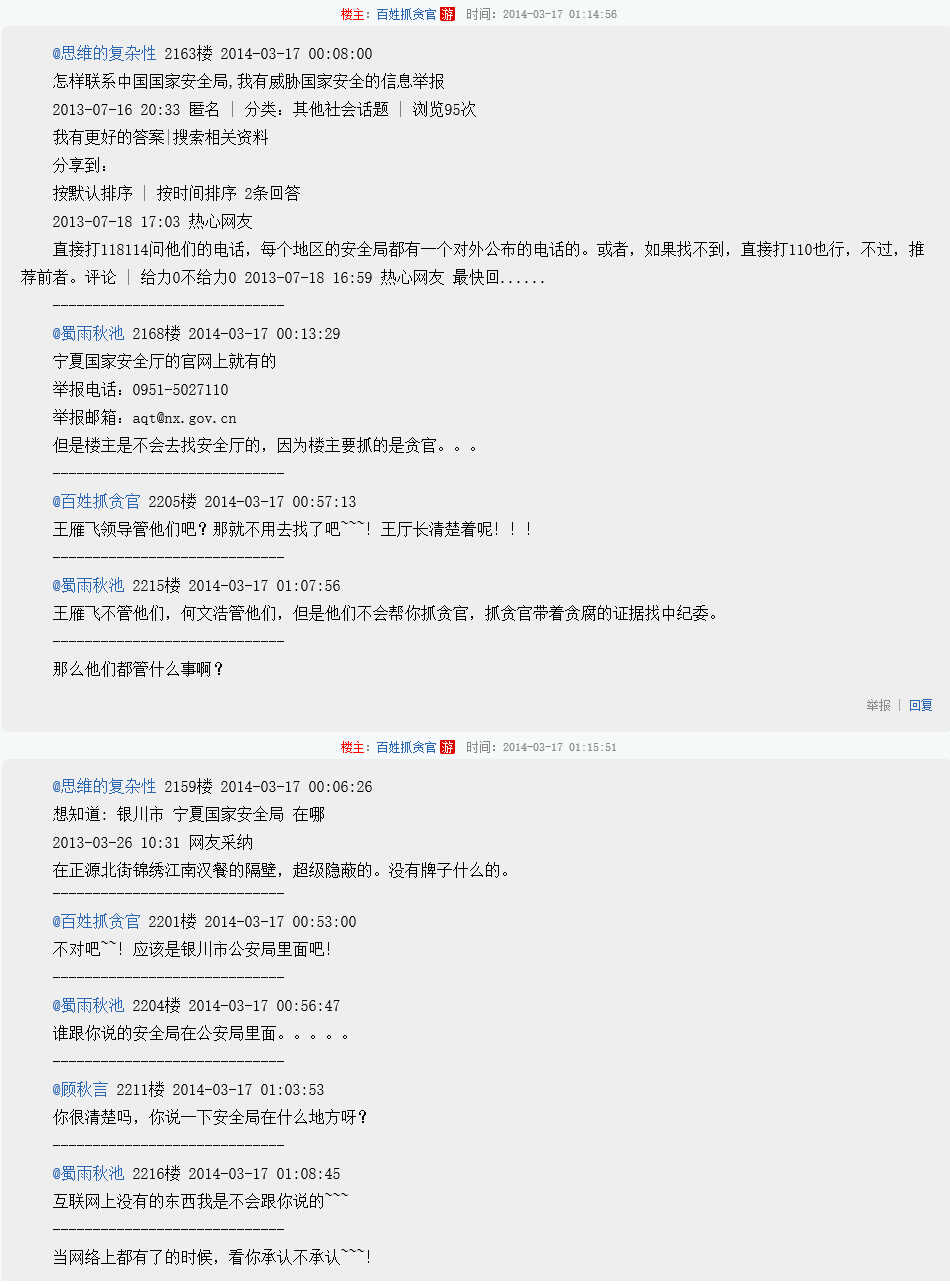Open @百姓抓贪官 mention at 2205楼
The height and width of the screenshot is (1284, 950).
tap(97, 502)
